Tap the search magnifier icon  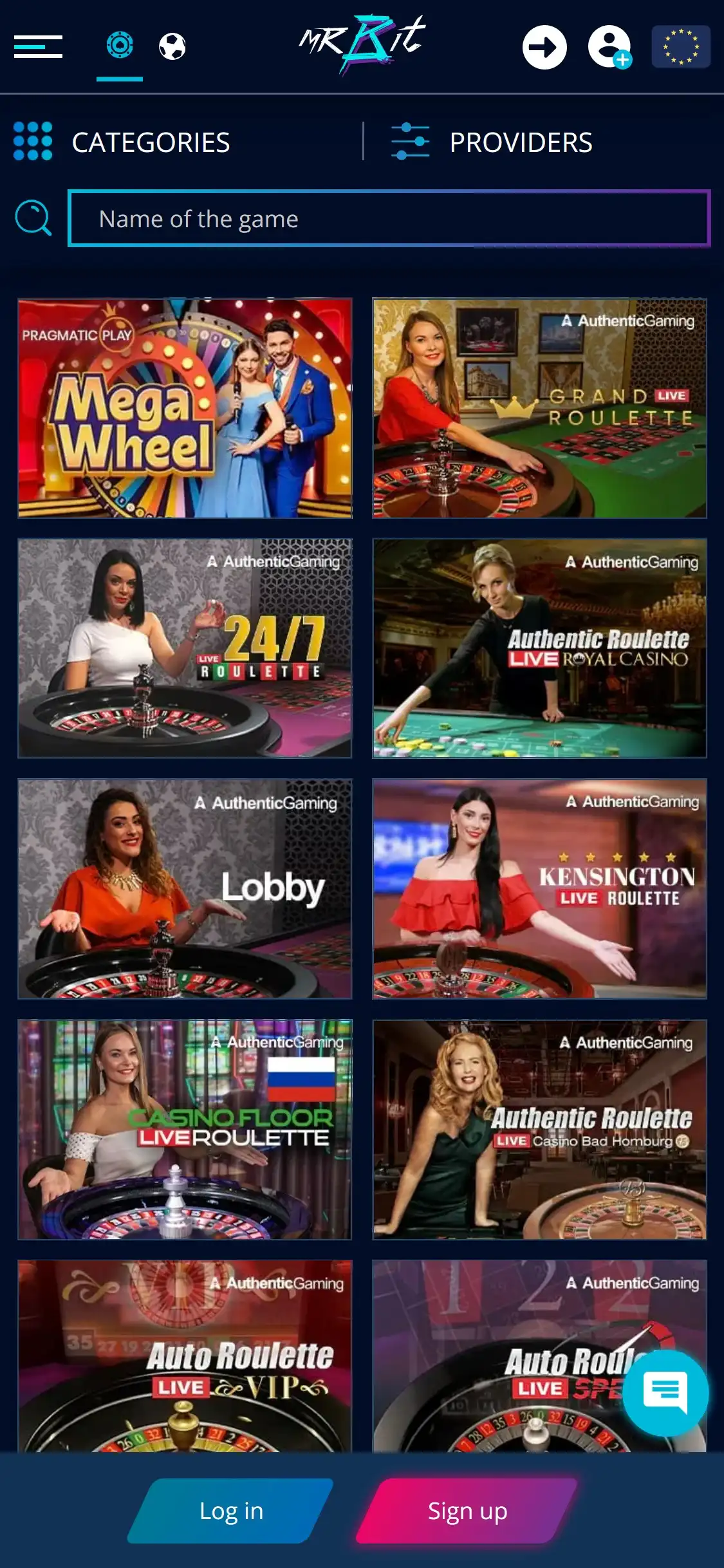tap(33, 218)
